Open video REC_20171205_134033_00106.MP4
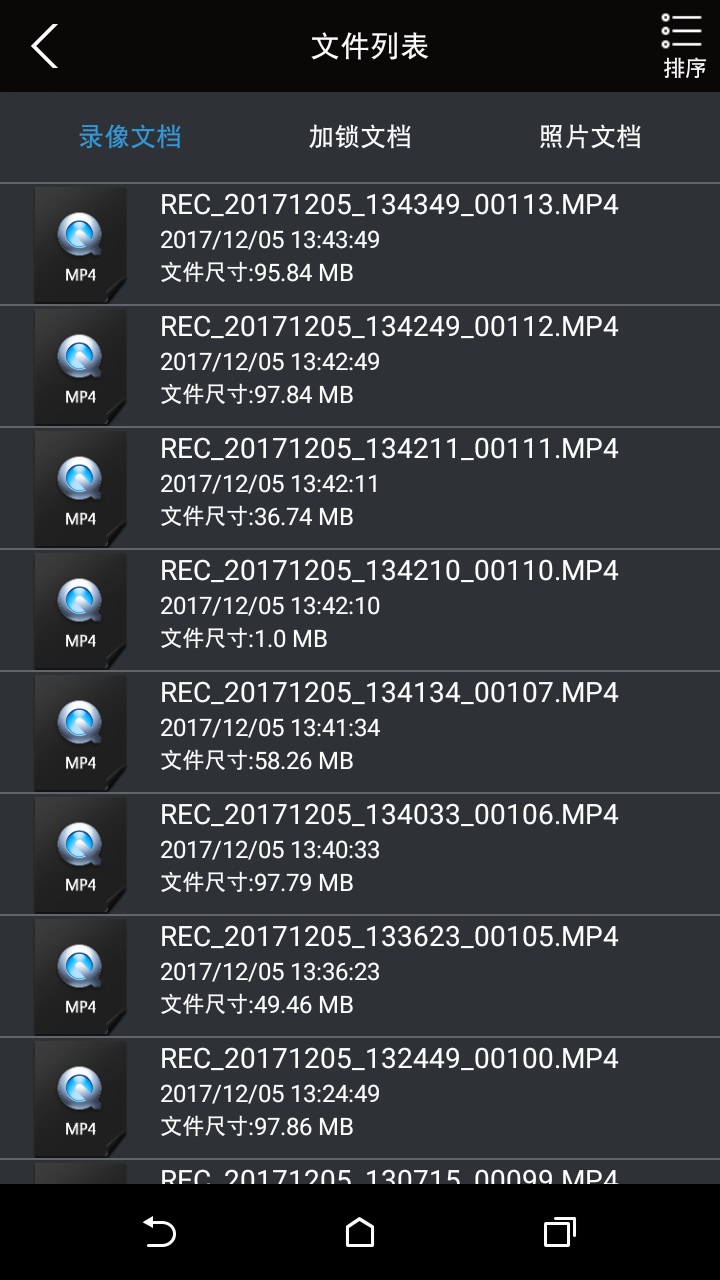 point(390,854)
